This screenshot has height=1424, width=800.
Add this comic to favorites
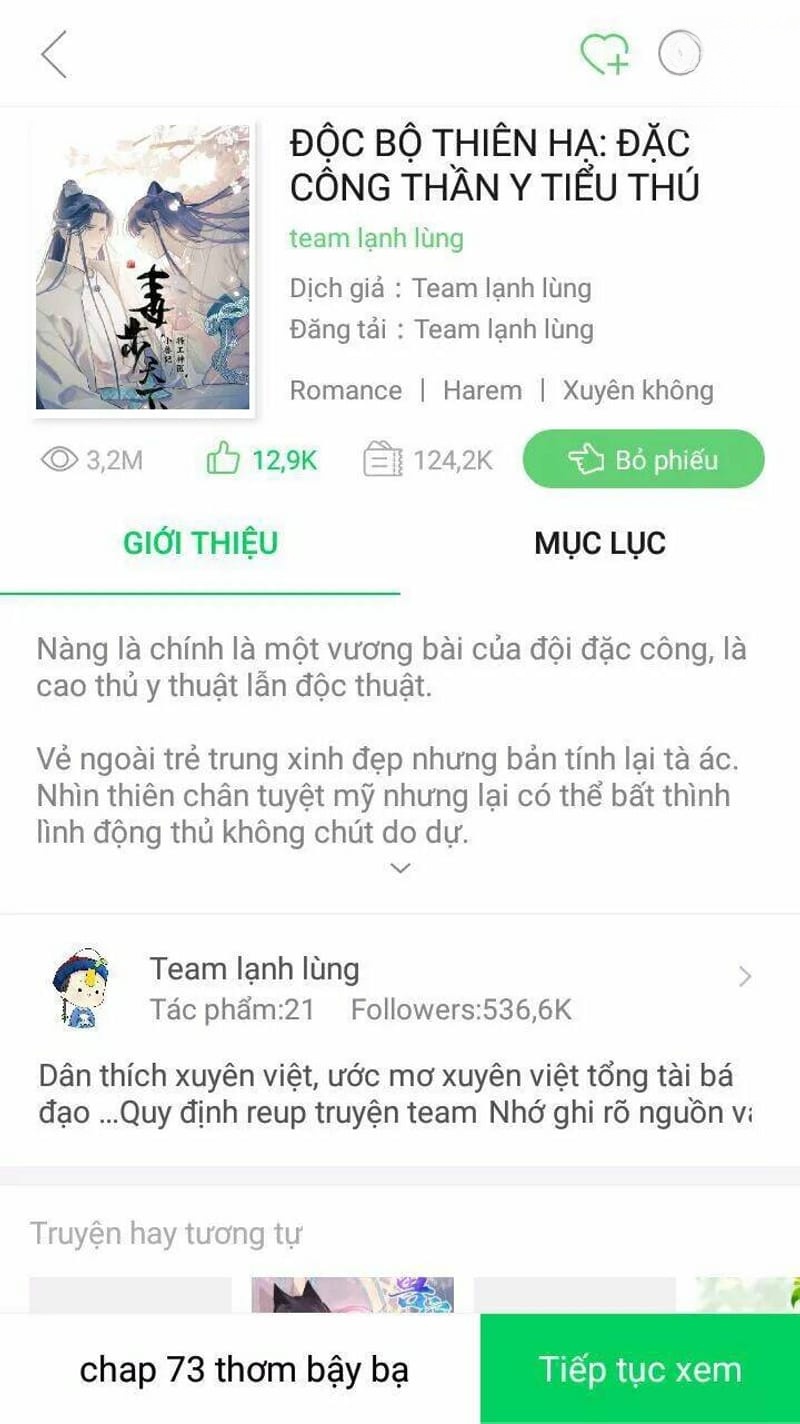(x=605, y=54)
